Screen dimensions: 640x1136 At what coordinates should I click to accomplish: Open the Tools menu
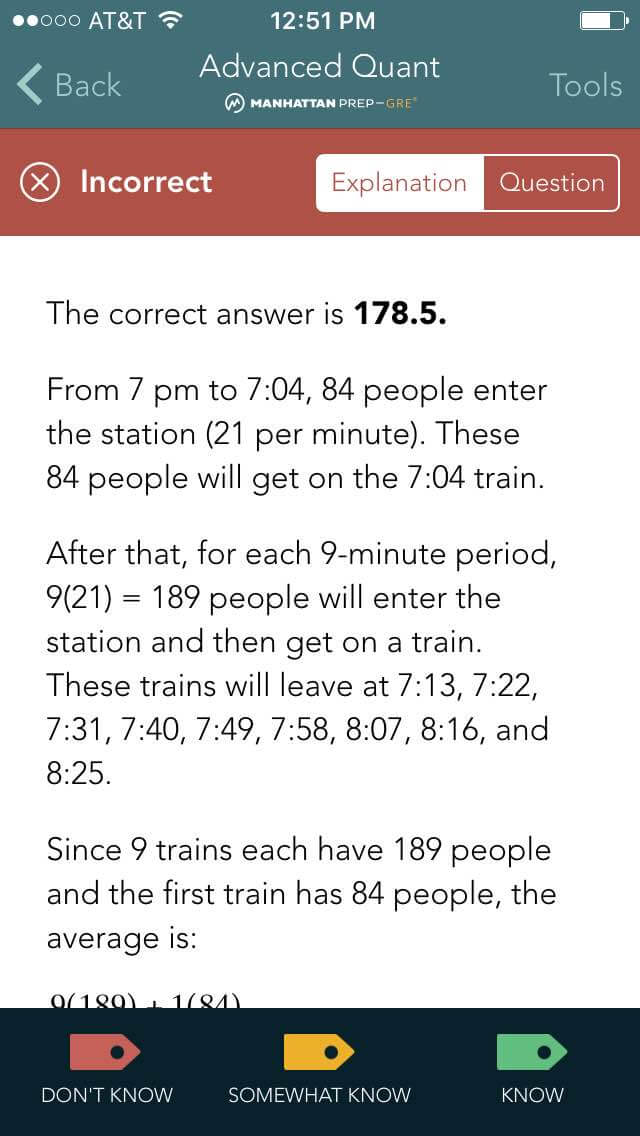point(586,85)
